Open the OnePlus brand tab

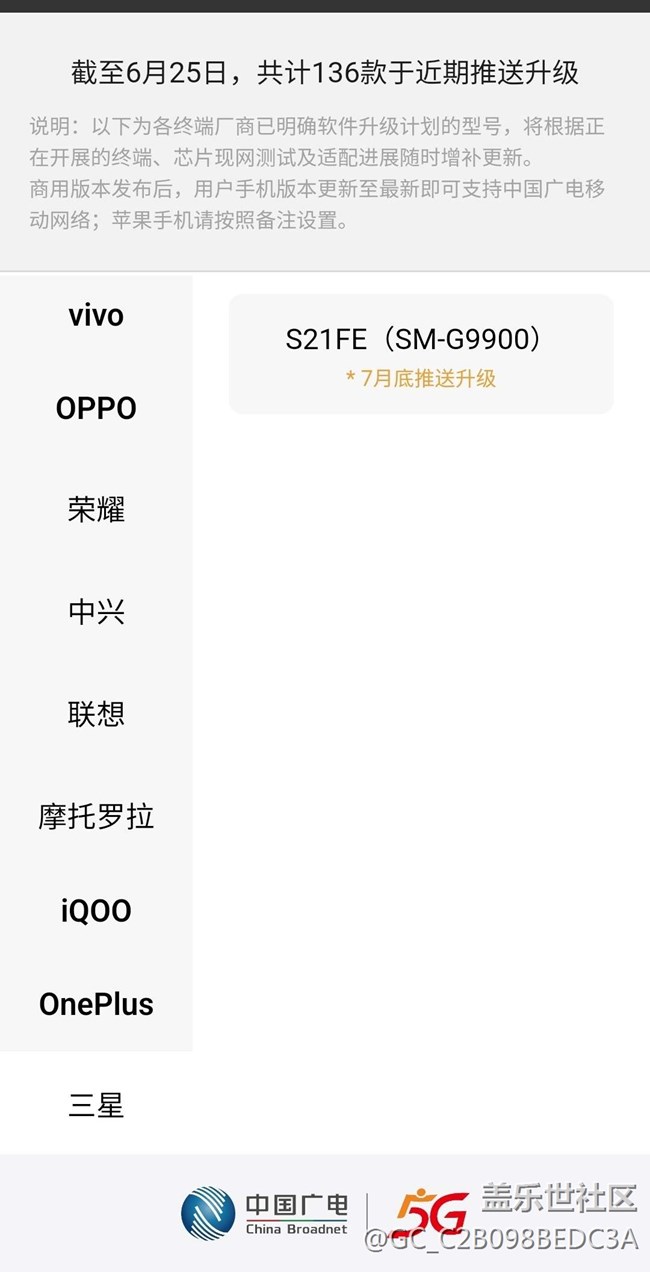pyautogui.click(x=96, y=1004)
